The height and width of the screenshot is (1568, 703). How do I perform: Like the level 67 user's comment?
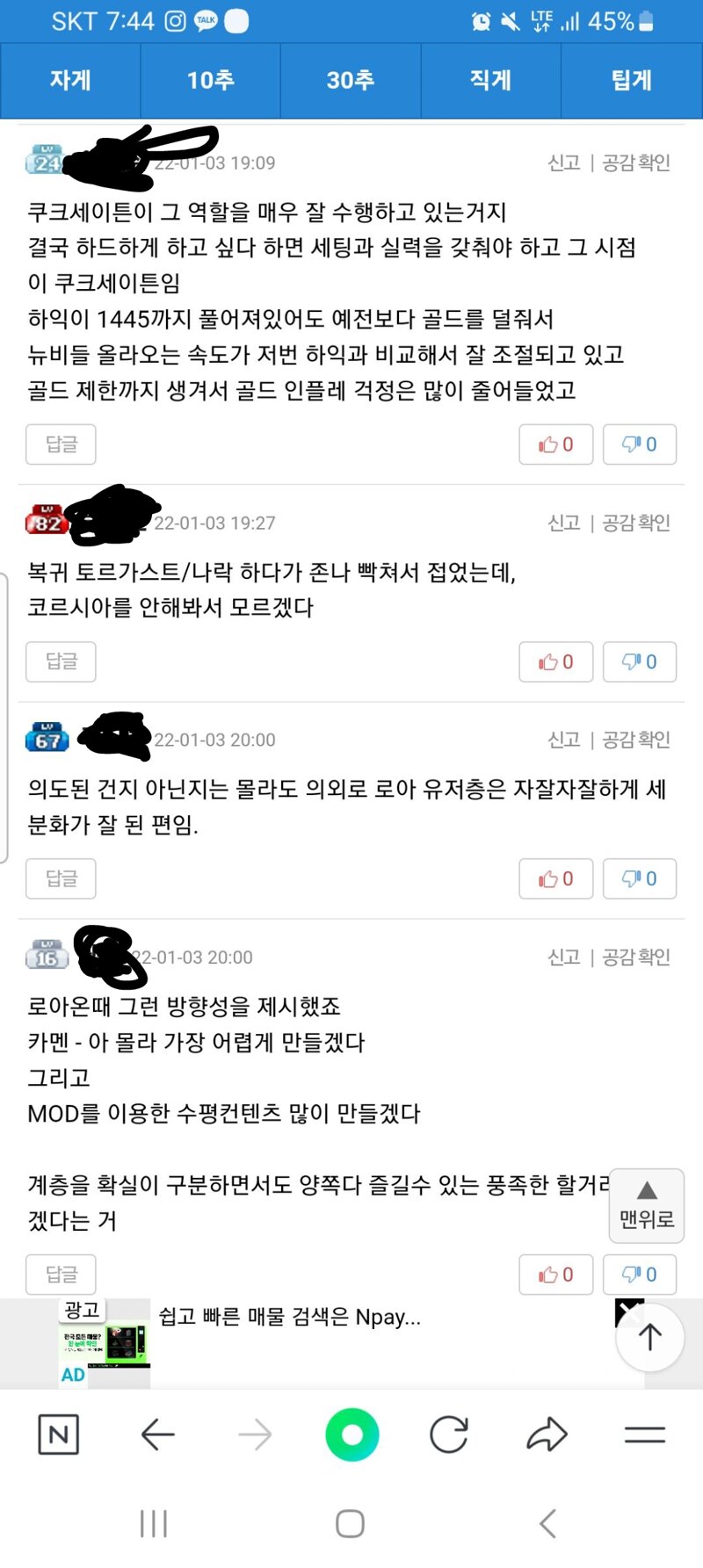pyautogui.click(x=556, y=878)
